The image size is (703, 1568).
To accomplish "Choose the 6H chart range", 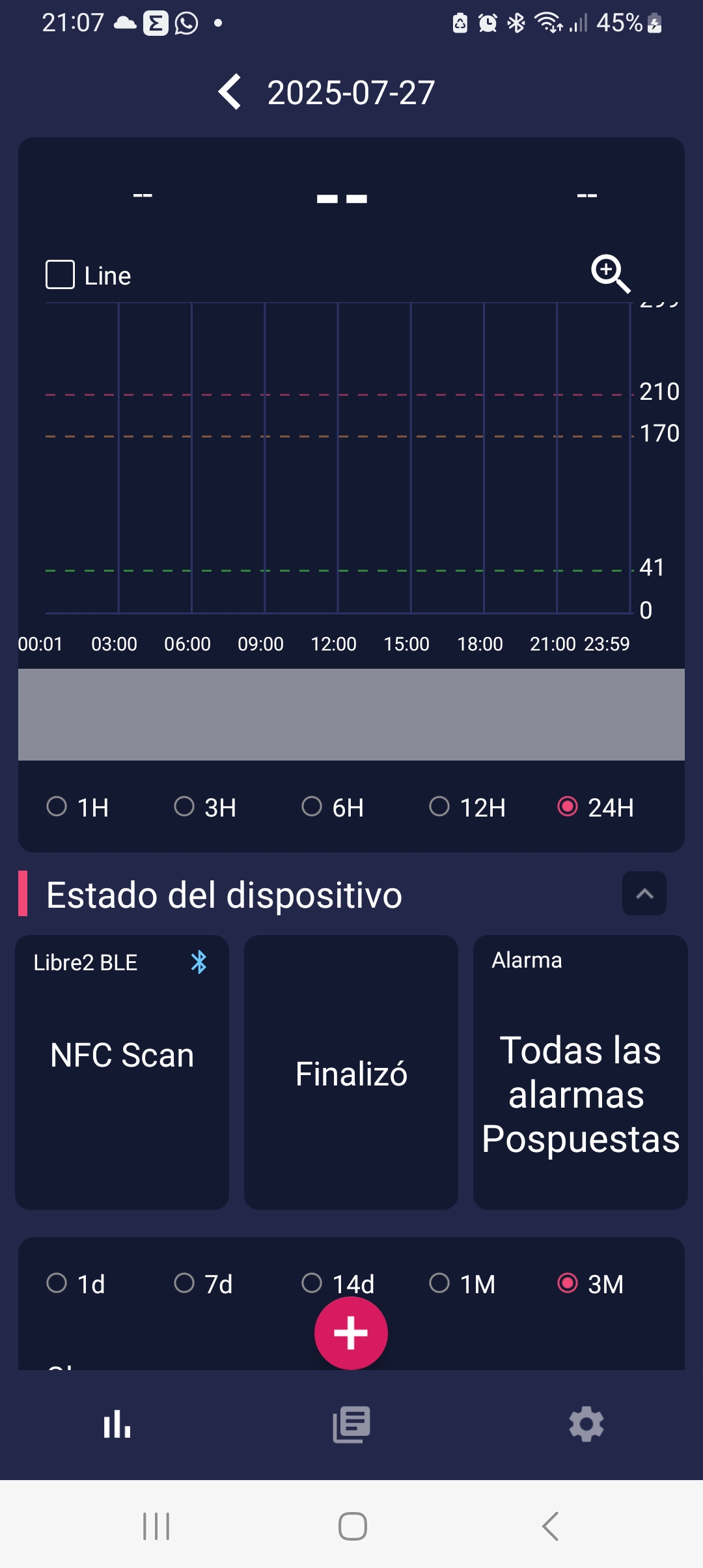I will [x=333, y=807].
